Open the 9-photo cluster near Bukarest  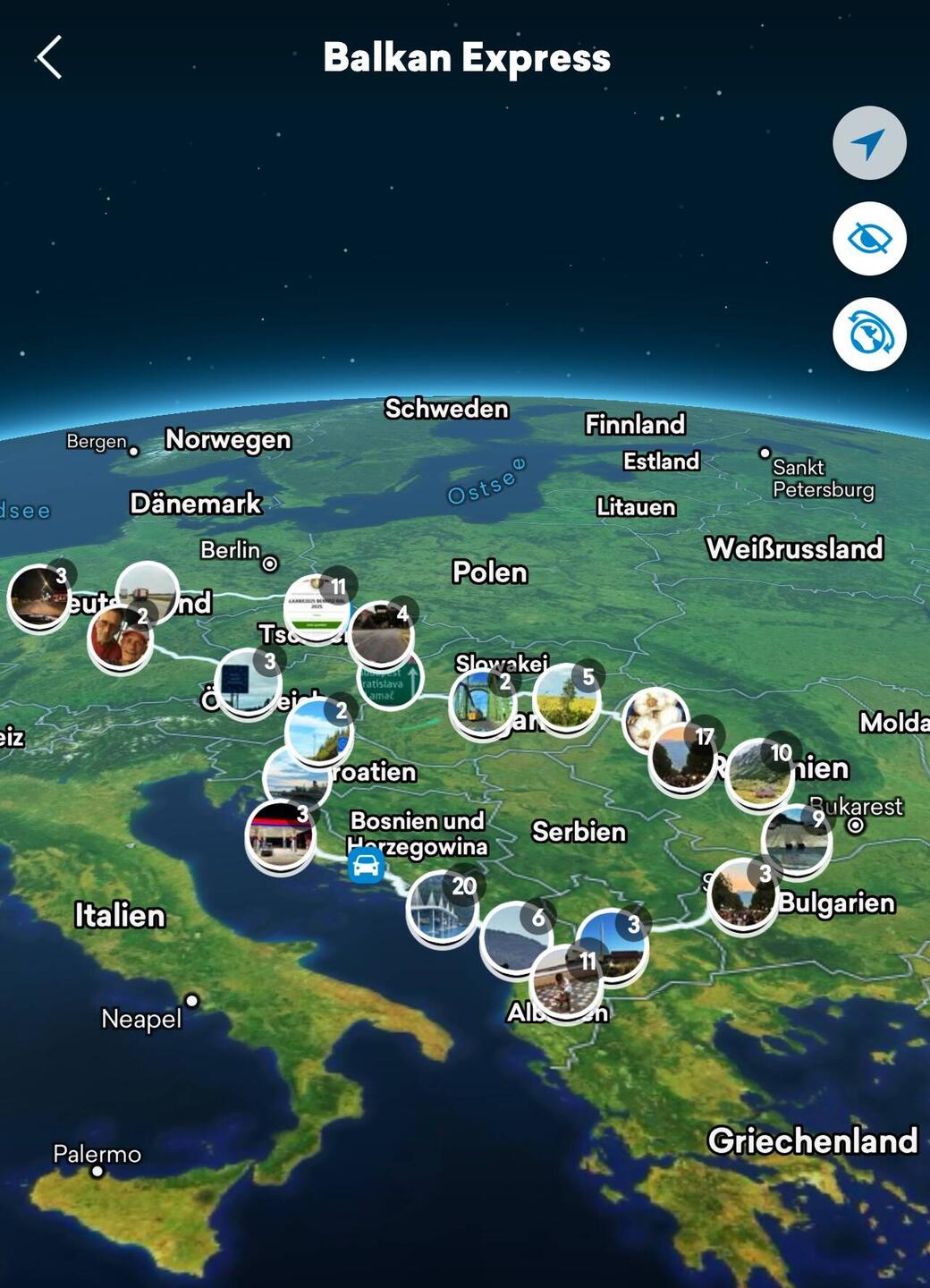coord(796,838)
